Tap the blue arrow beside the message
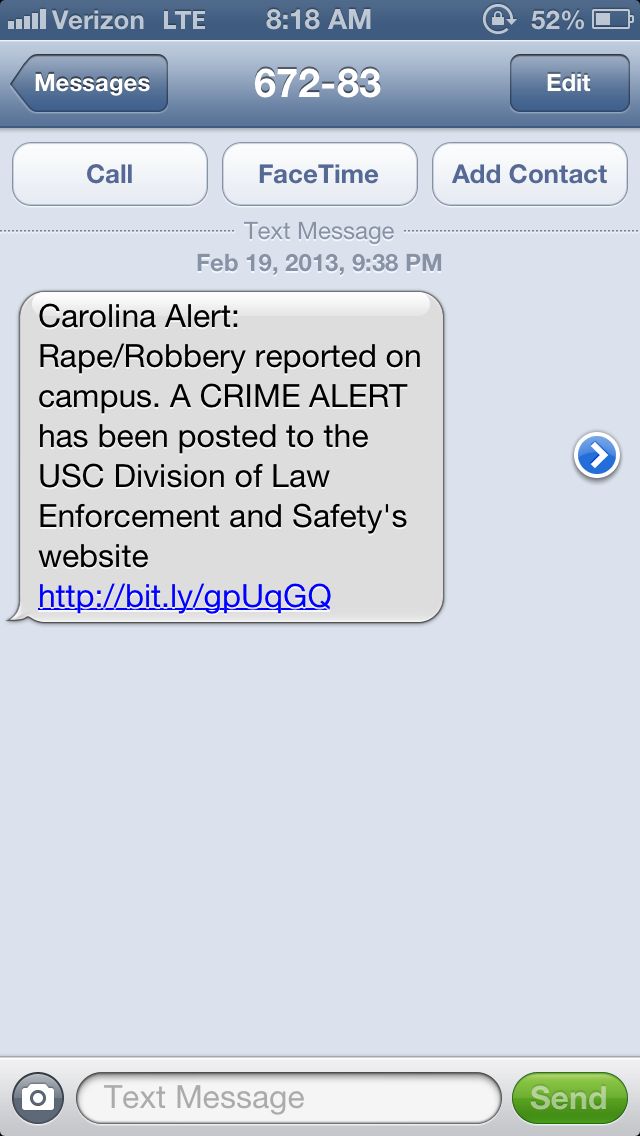This screenshot has height=1136, width=640. tap(596, 457)
